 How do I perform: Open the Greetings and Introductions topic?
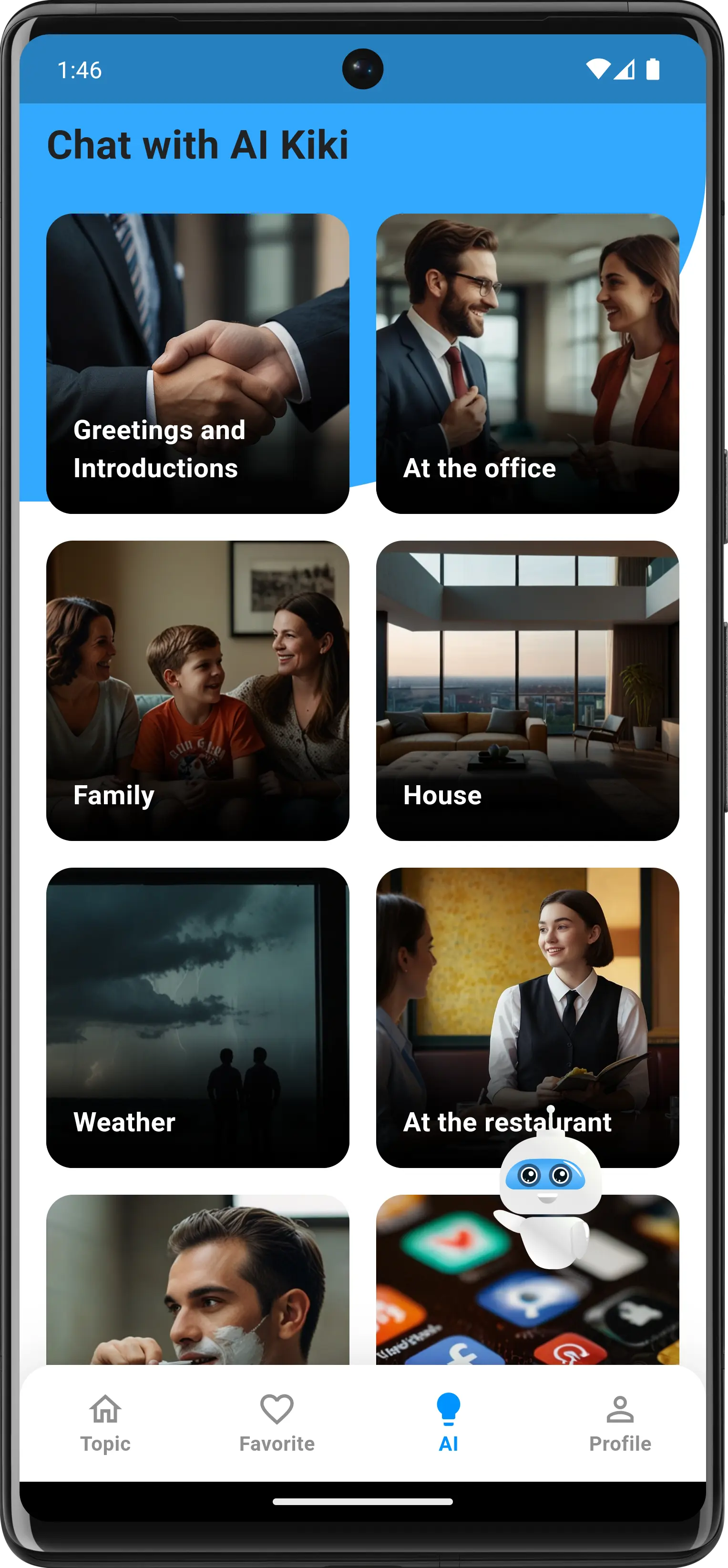click(197, 363)
